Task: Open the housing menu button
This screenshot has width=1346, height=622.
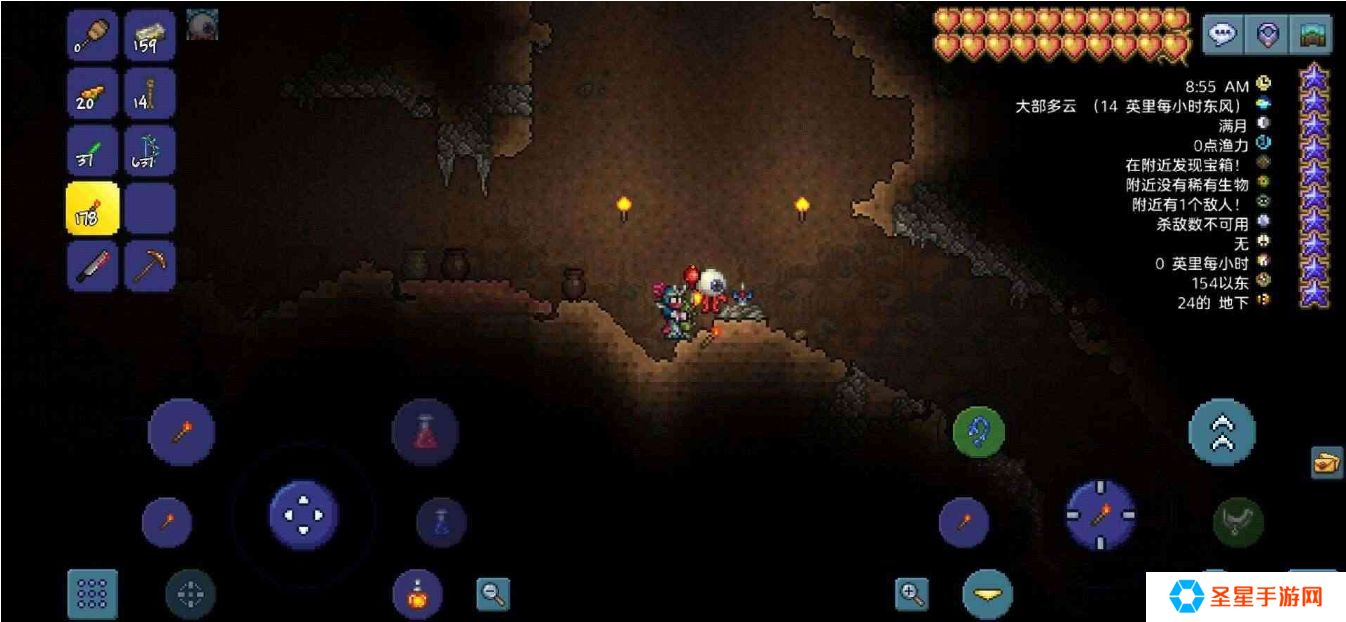Action: point(1312,35)
